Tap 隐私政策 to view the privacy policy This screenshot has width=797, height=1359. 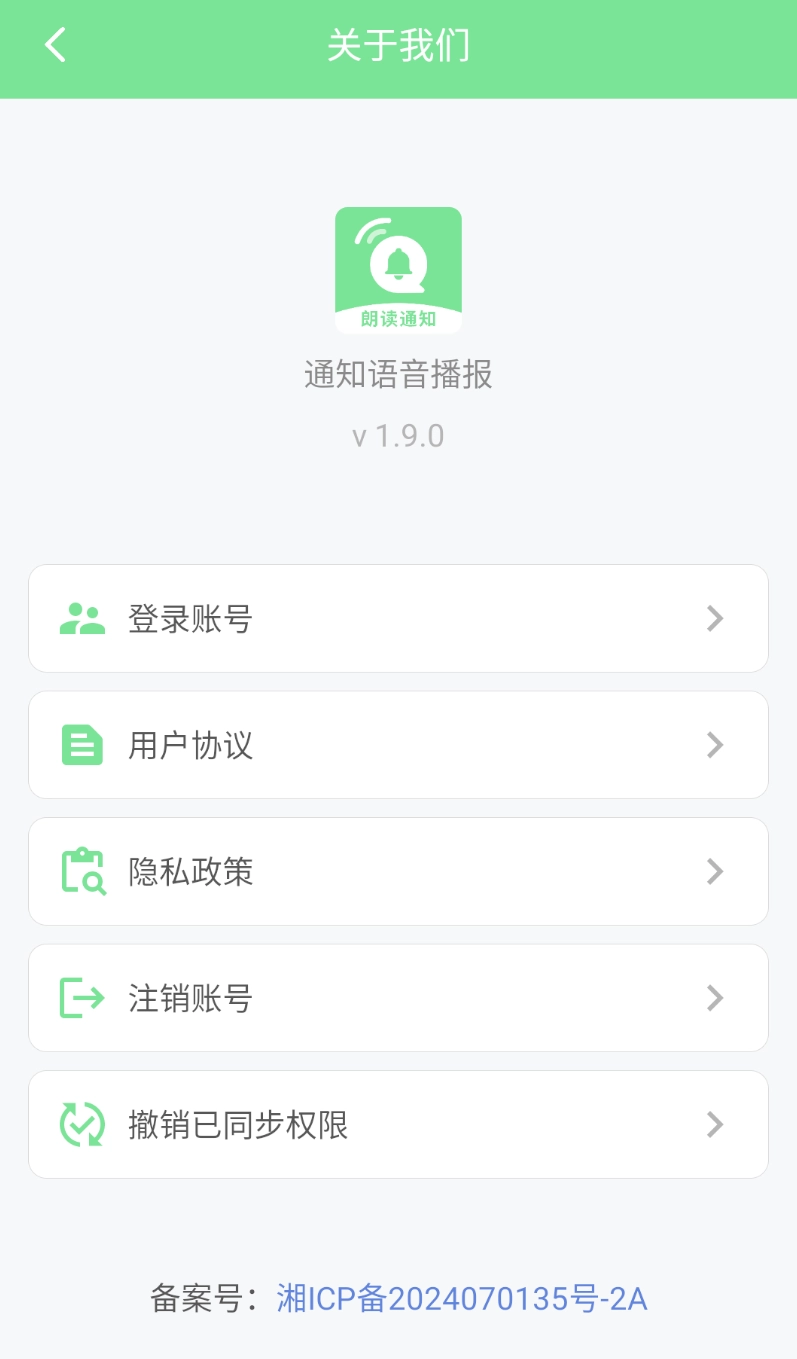tap(190, 871)
